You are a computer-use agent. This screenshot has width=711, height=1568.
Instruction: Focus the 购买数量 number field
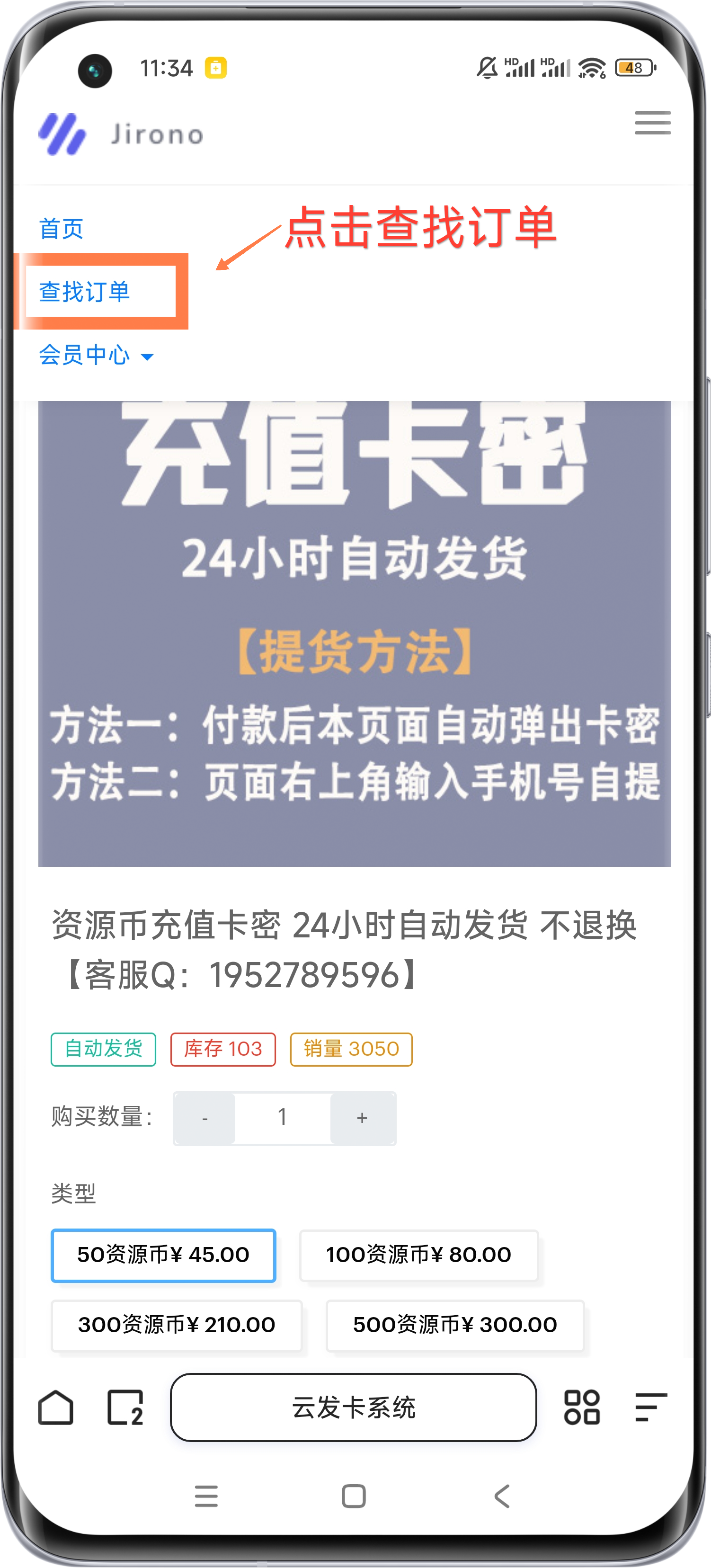[x=283, y=1118]
